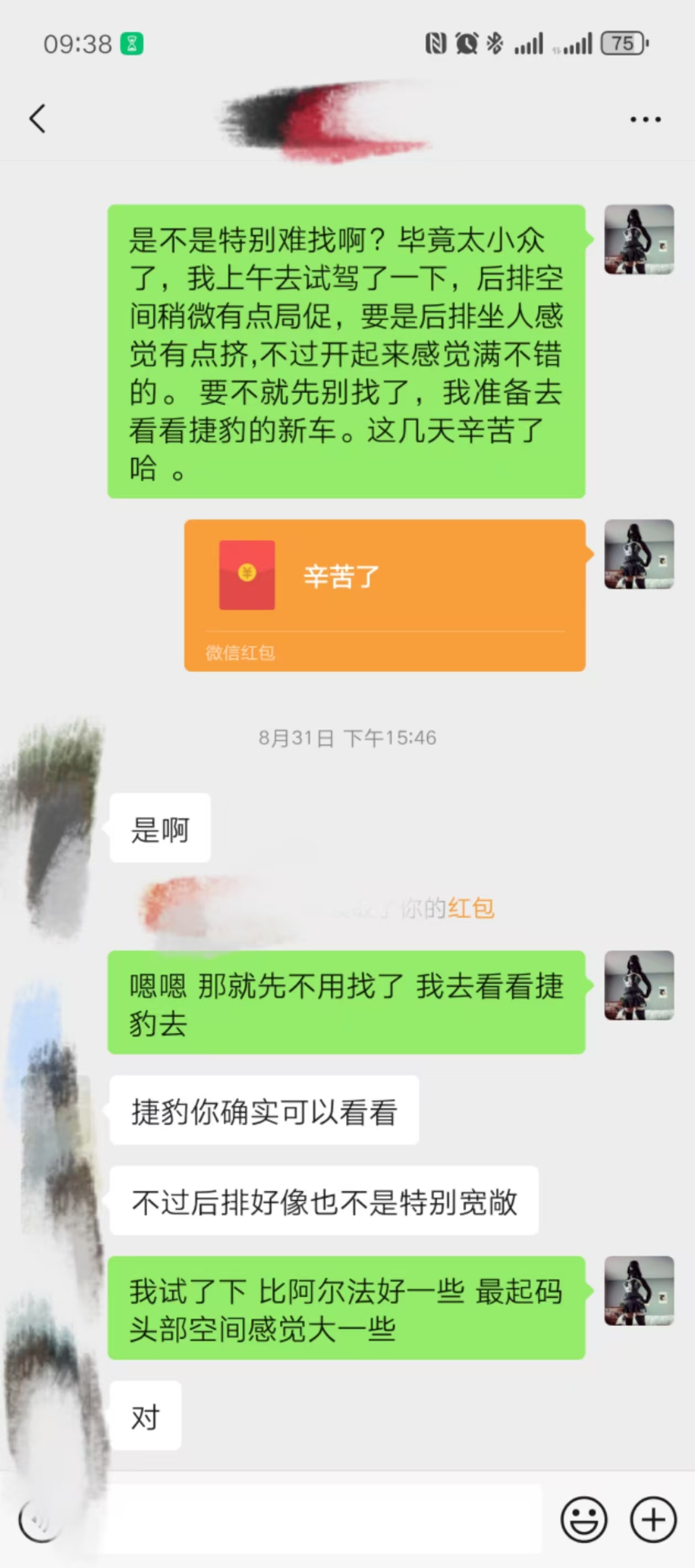The height and width of the screenshot is (1568, 695).
Task: Open the plus attachment menu
Action: 653,1520
